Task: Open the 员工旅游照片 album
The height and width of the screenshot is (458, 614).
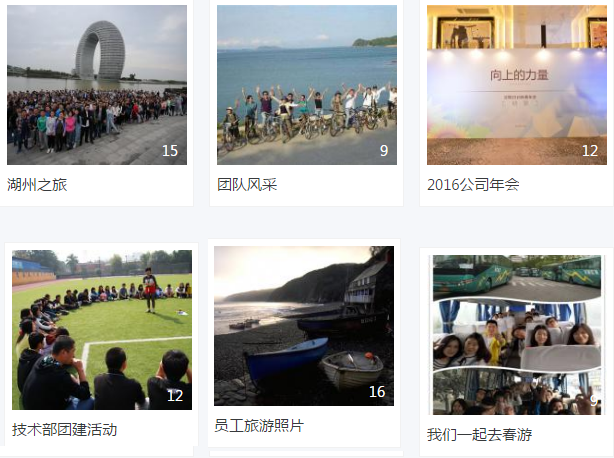Action: point(304,326)
